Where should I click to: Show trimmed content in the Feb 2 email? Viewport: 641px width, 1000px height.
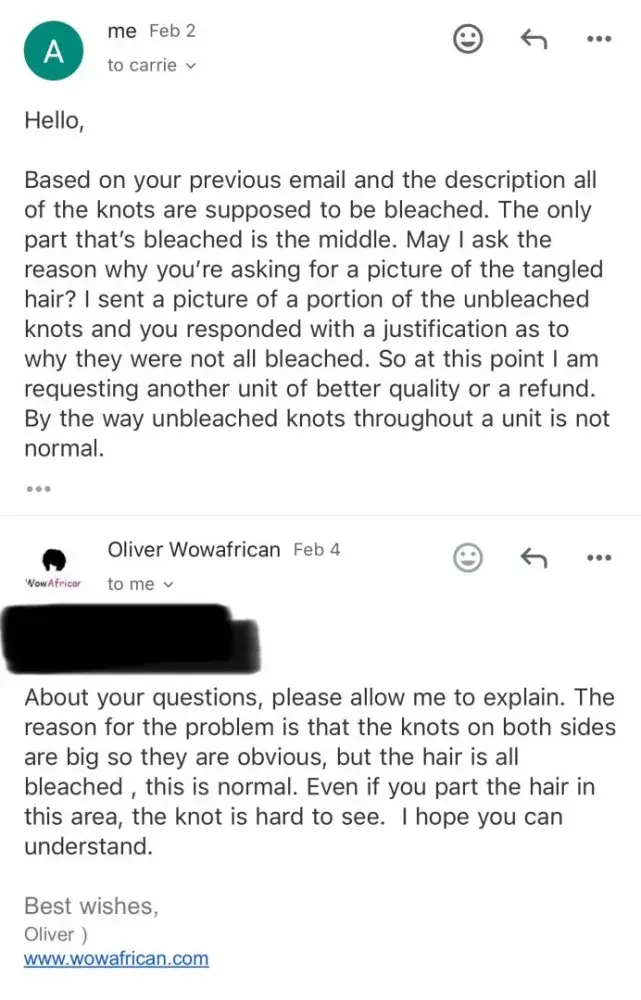37,490
